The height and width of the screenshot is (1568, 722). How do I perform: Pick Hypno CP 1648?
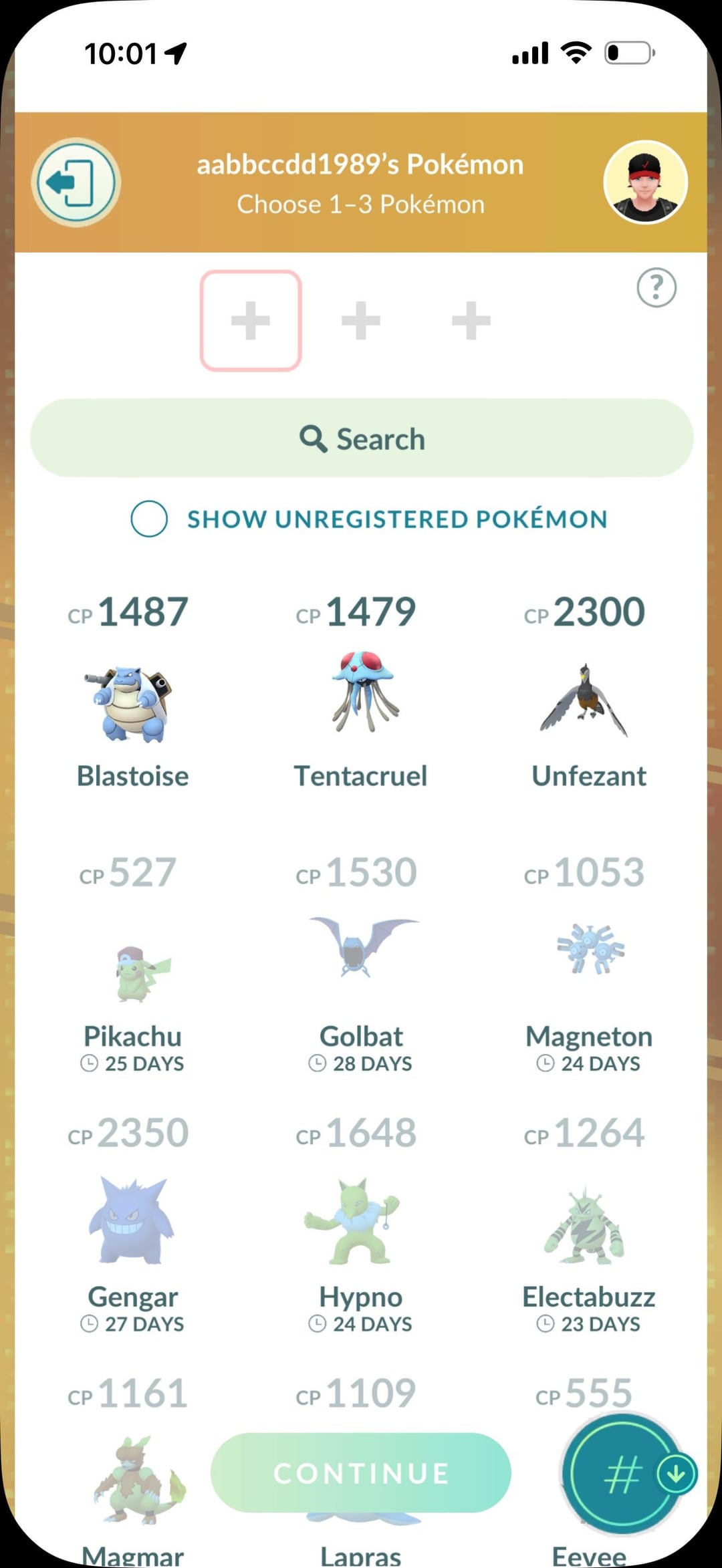361,1223
